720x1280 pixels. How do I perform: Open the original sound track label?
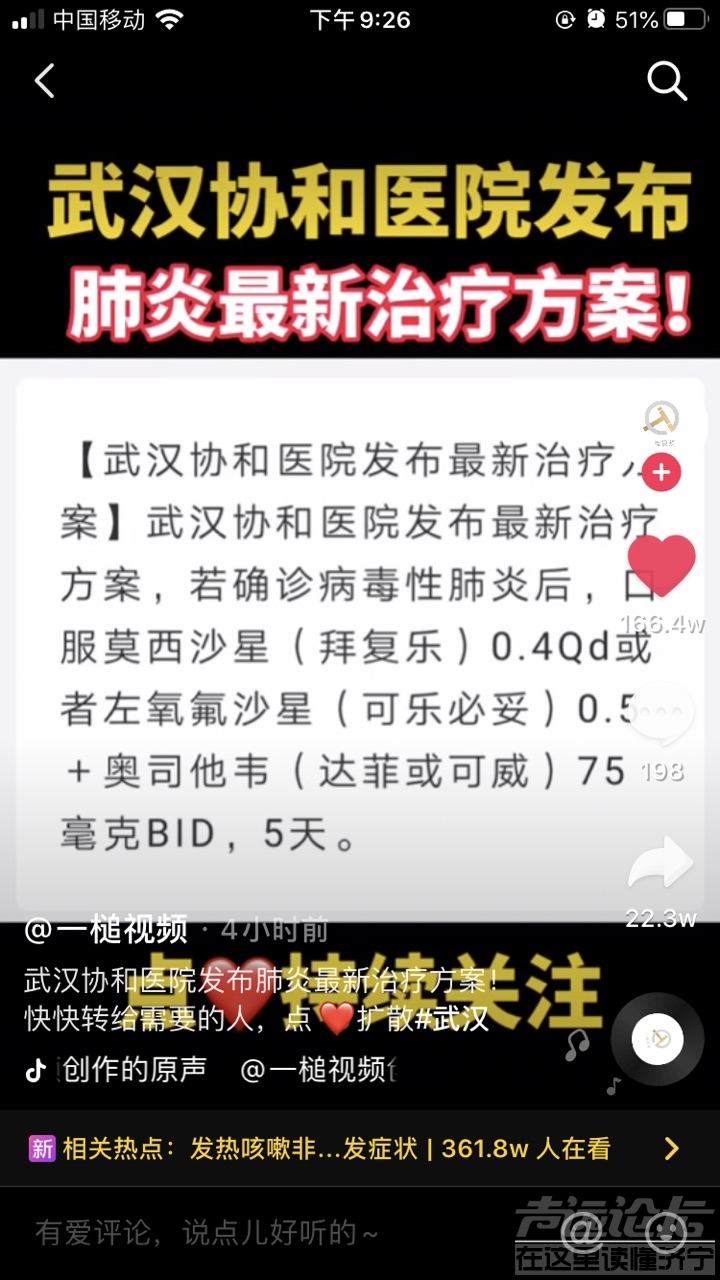click(135, 1069)
